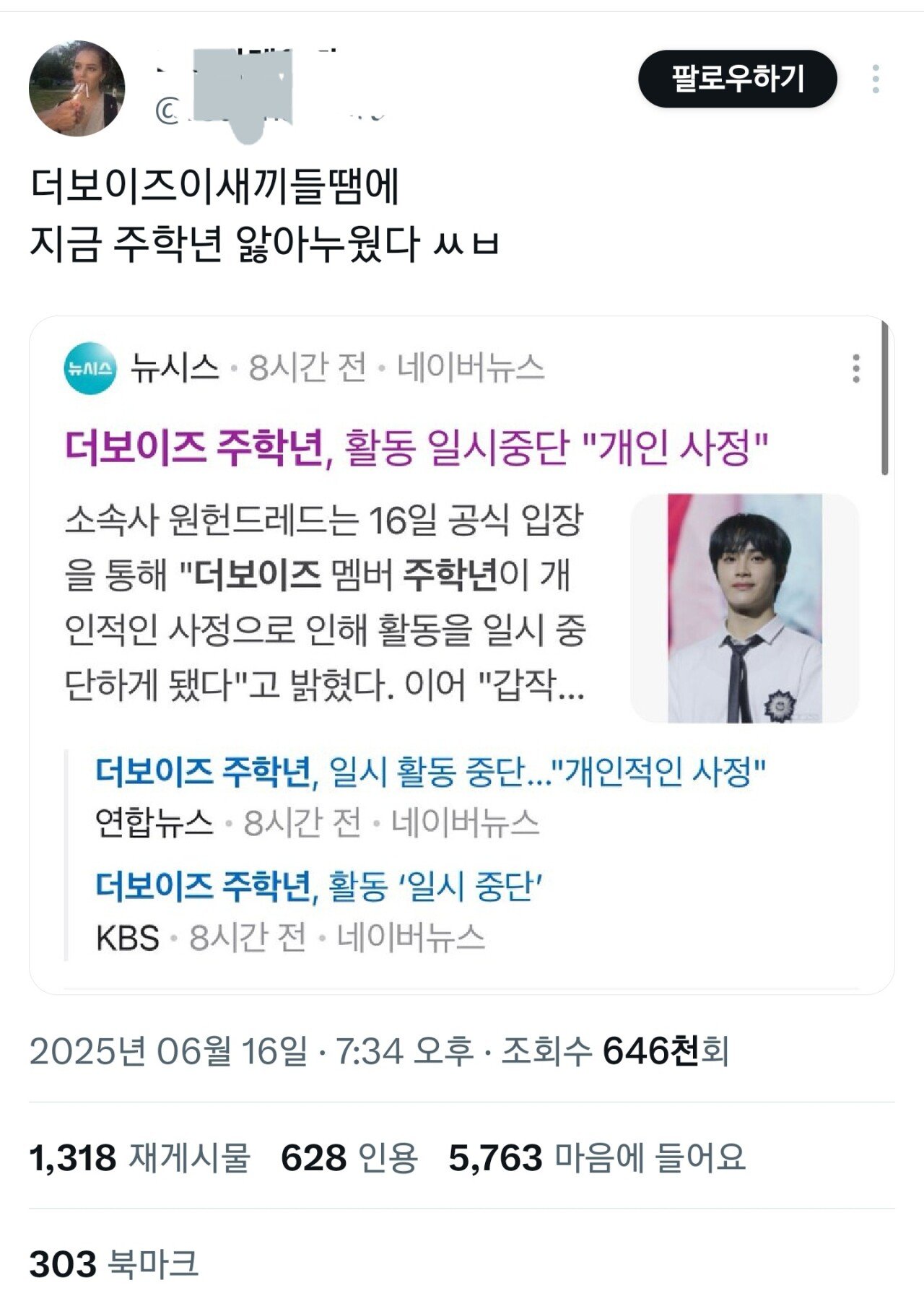Open the attached news screenshot image

pos(462,654)
